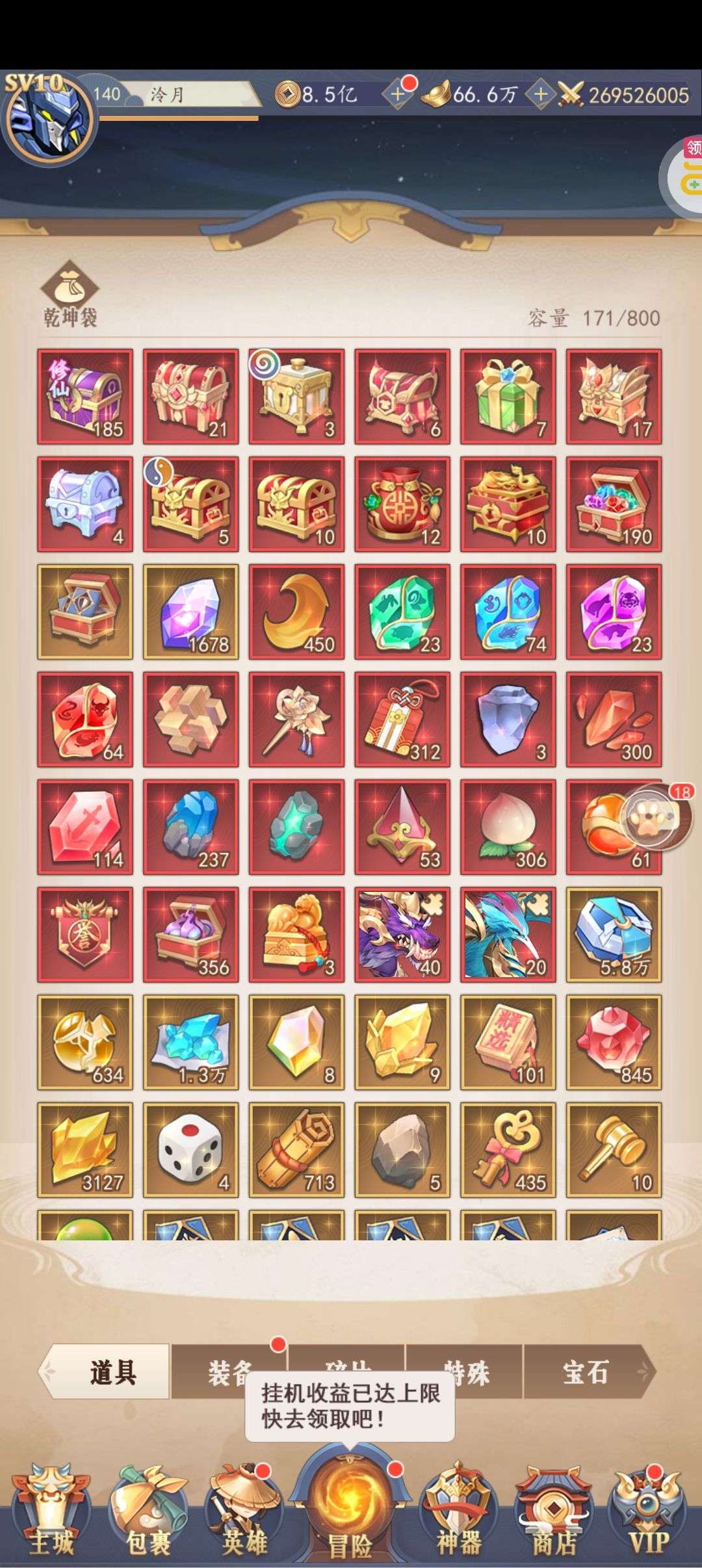Viewport: 702px width, 1568px height.
Task: Select the white dice item
Action: point(190,1149)
